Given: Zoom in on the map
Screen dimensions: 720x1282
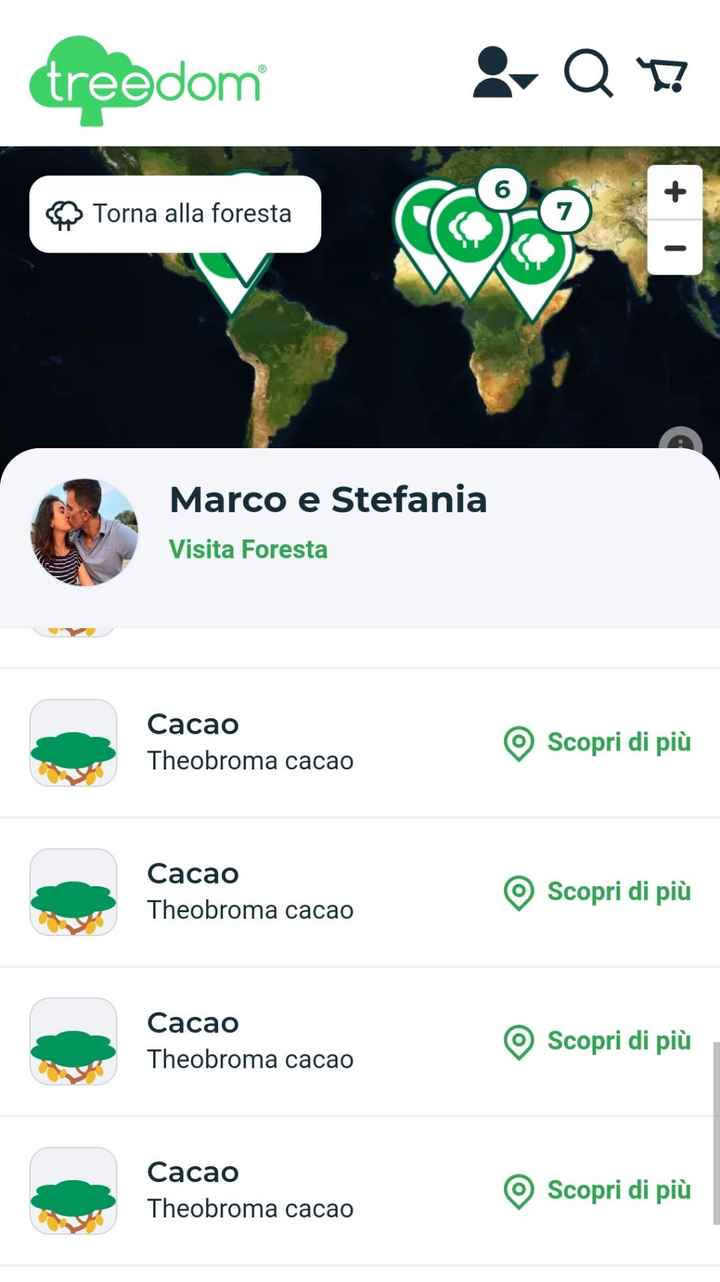Looking at the screenshot, I should pos(675,192).
